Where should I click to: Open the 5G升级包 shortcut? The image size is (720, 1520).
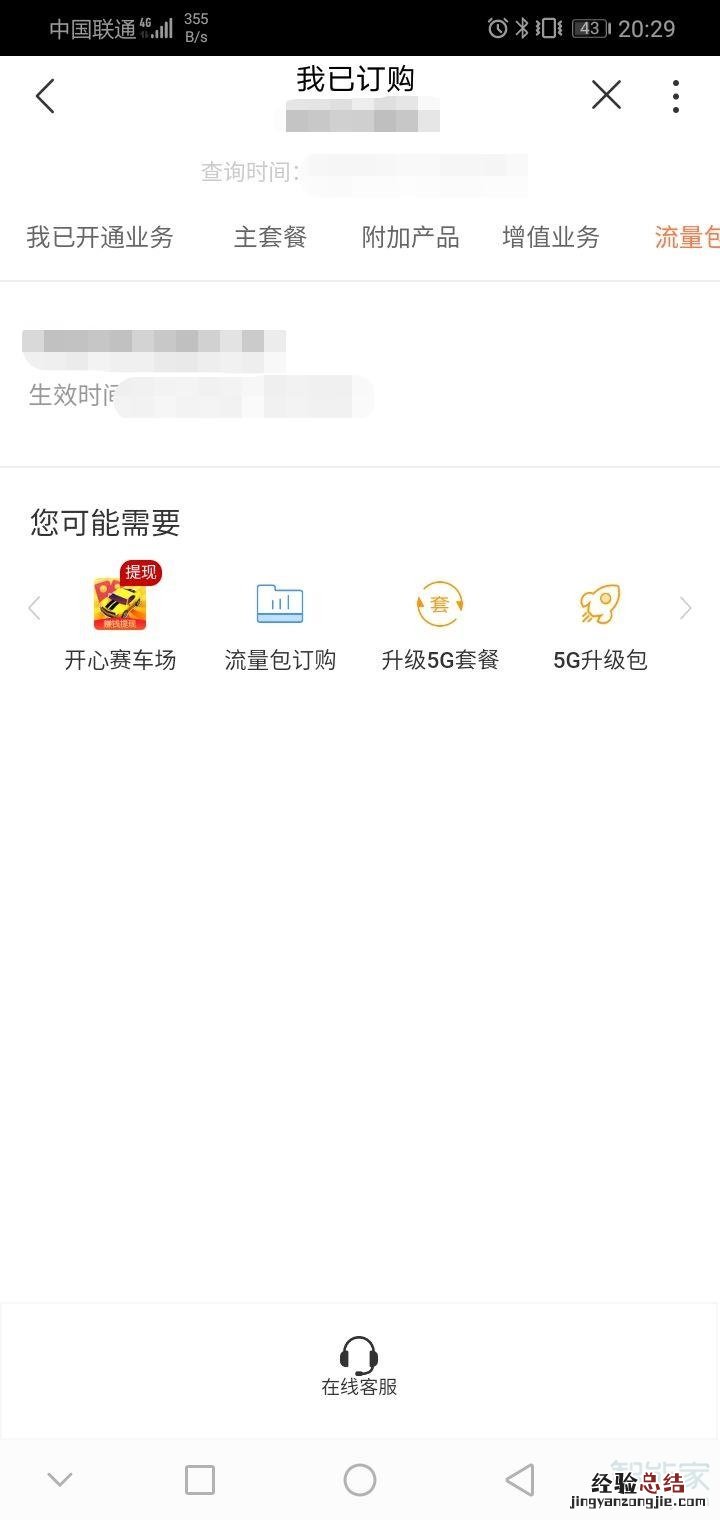[x=600, y=620]
